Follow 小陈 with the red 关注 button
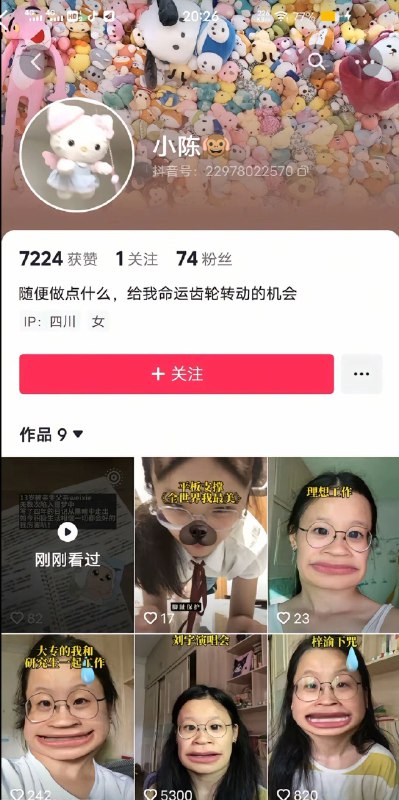Viewport: 399px width, 800px height. click(x=177, y=374)
